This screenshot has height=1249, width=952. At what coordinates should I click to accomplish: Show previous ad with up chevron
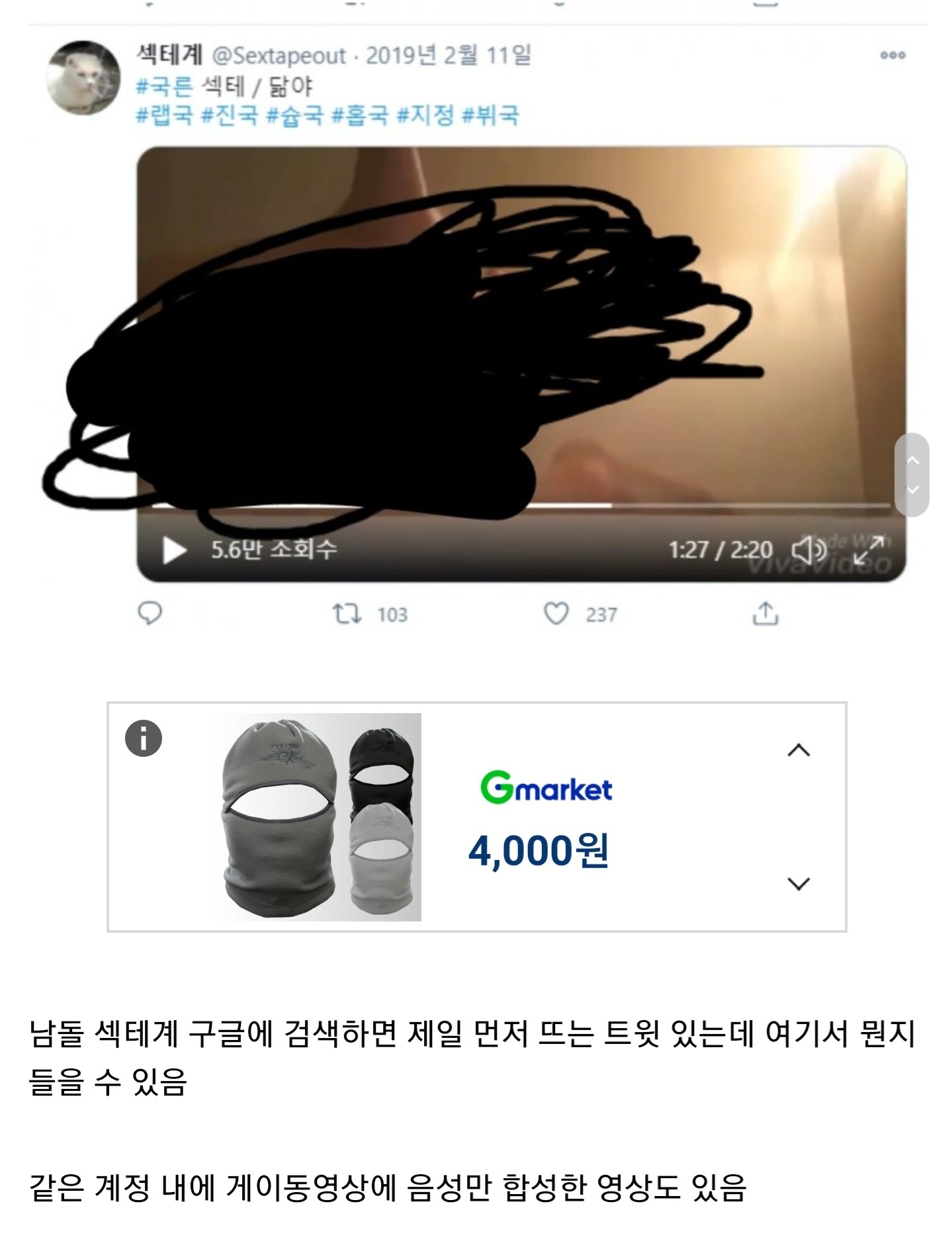pos(799,750)
